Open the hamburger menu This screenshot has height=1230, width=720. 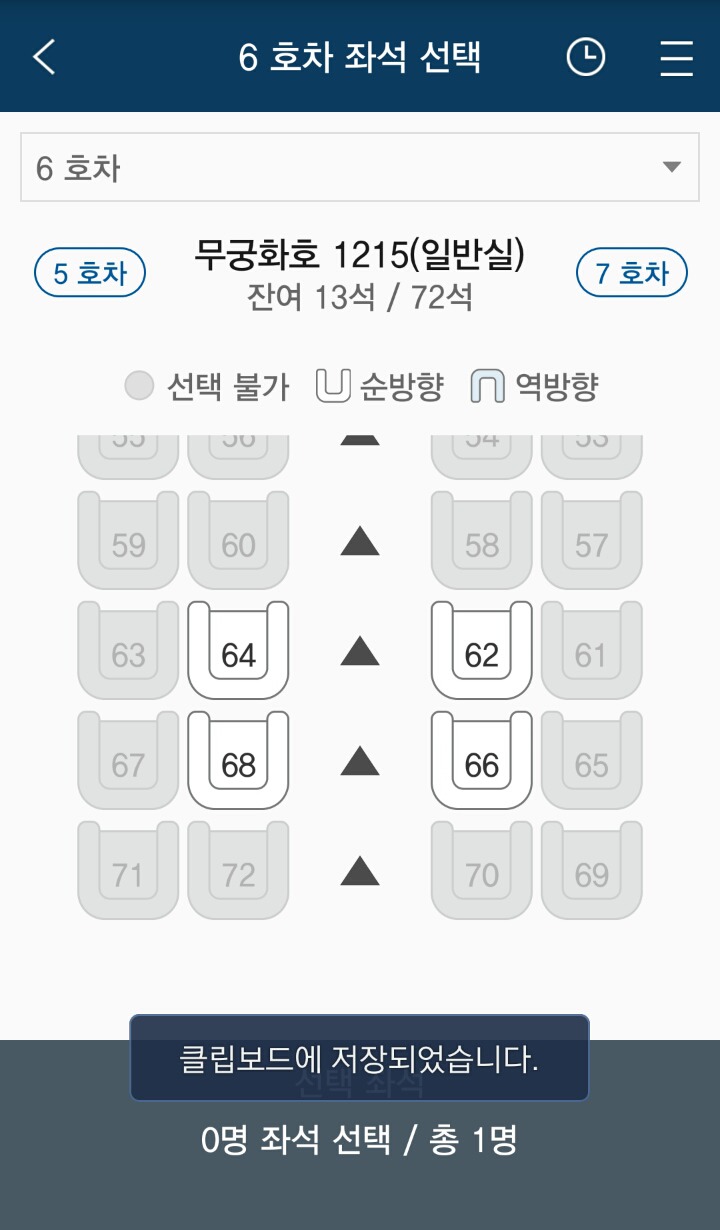(676, 57)
